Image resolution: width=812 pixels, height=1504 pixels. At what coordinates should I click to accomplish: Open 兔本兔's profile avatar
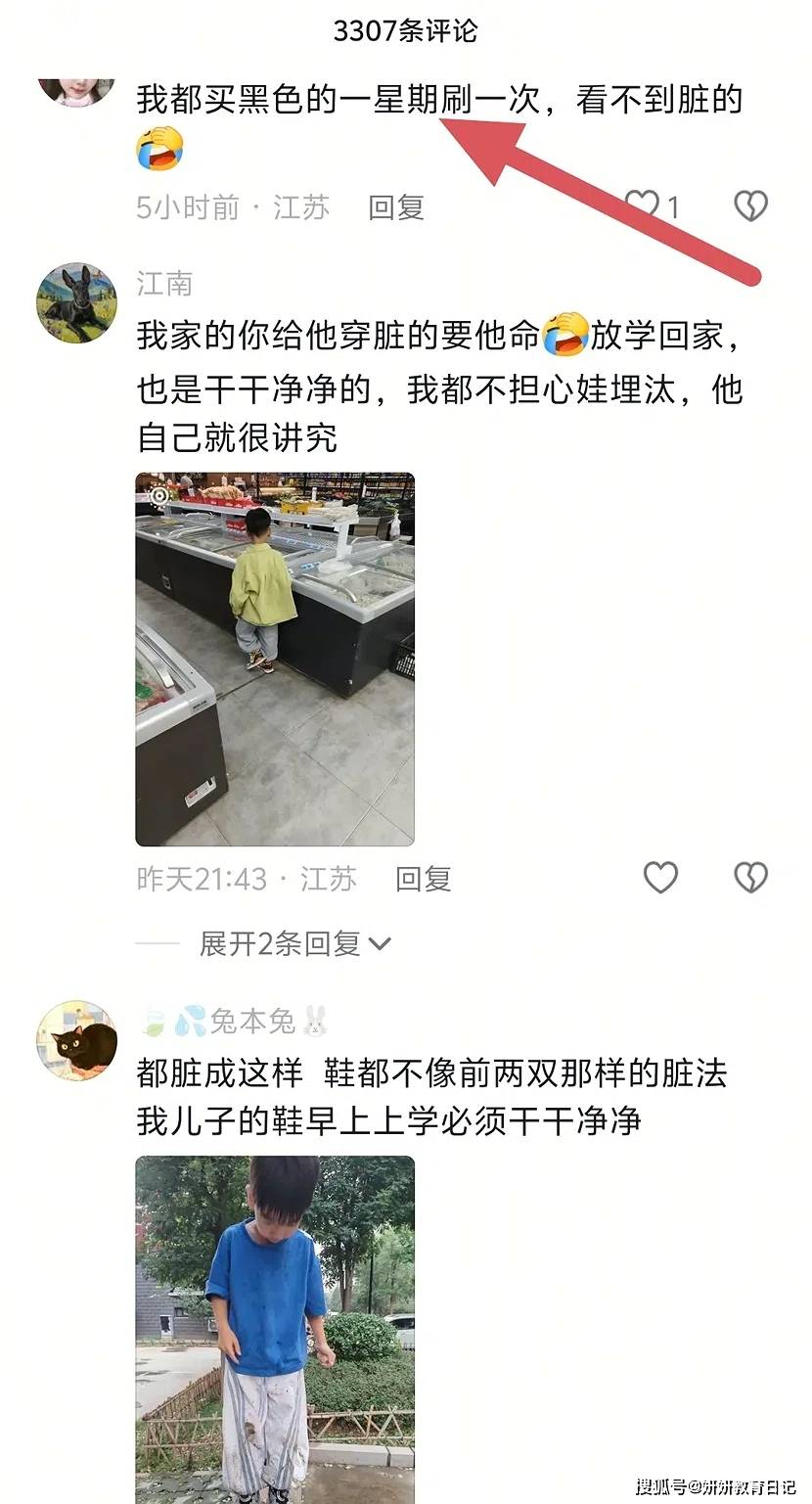click(x=76, y=1040)
